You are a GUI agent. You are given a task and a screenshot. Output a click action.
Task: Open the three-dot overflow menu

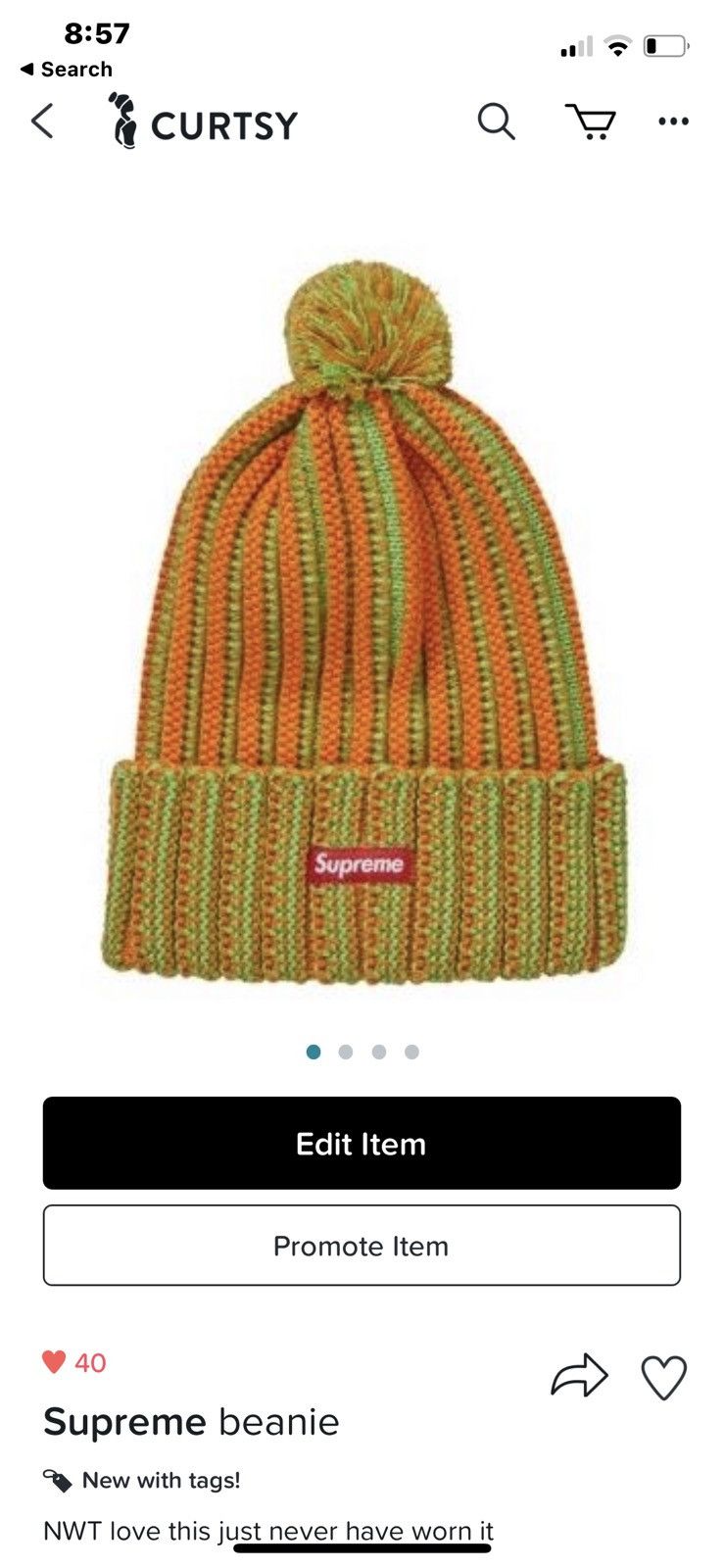673,122
